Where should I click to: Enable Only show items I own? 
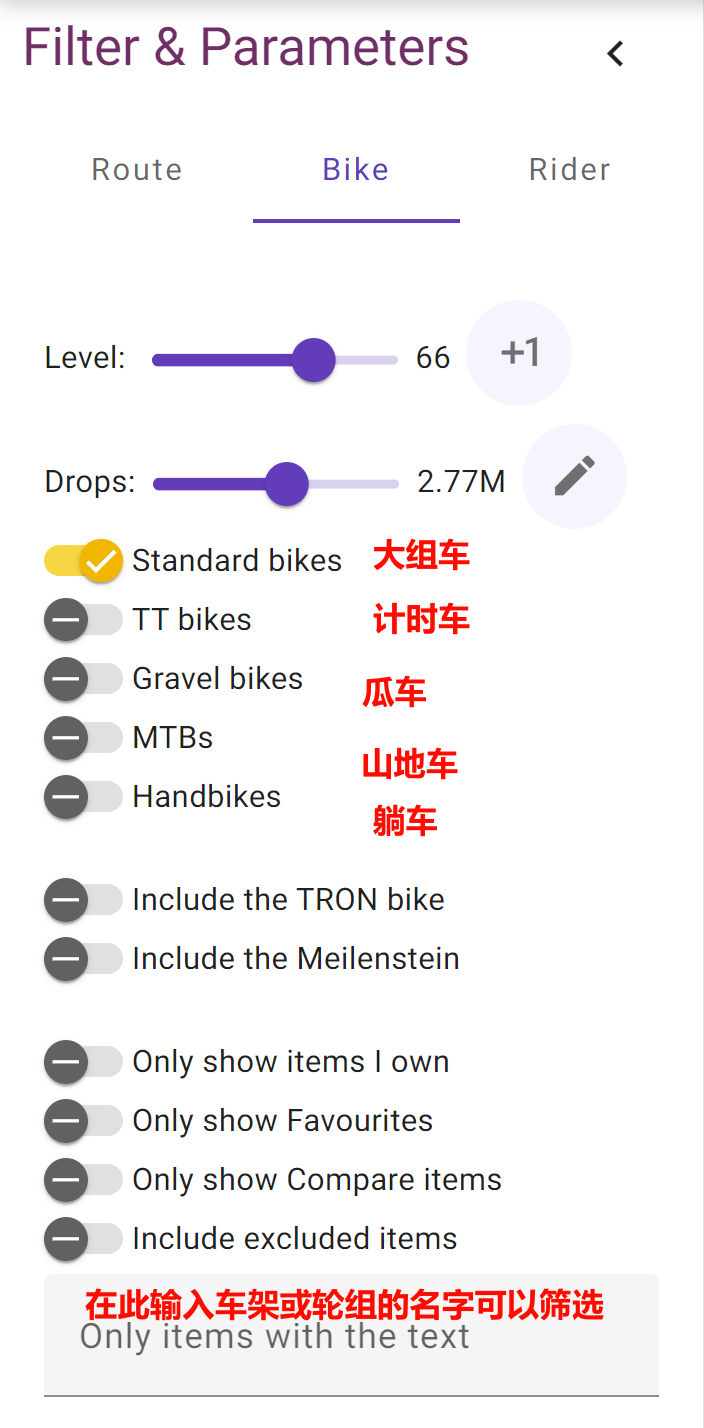[x=83, y=1062]
